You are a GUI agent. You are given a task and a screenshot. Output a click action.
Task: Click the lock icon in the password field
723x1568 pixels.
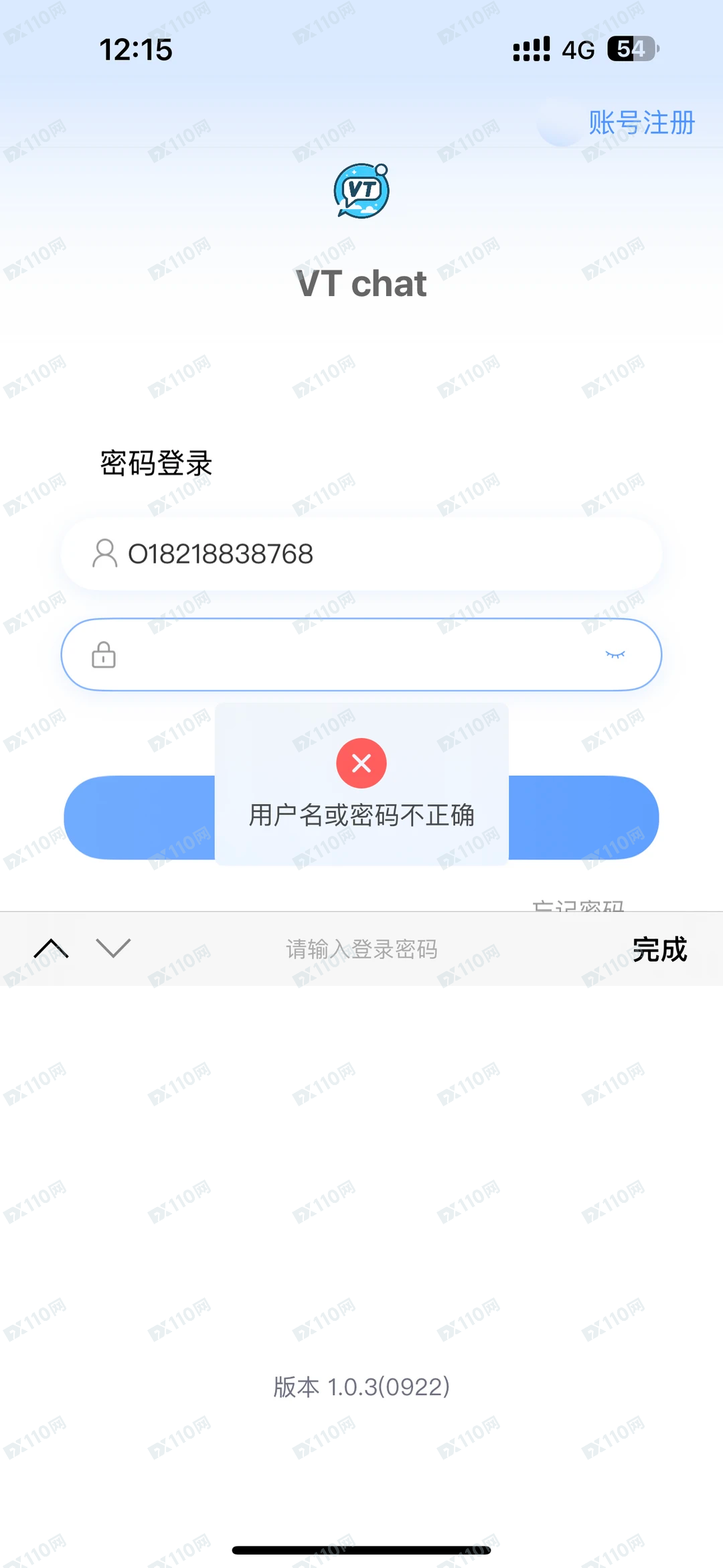103,654
